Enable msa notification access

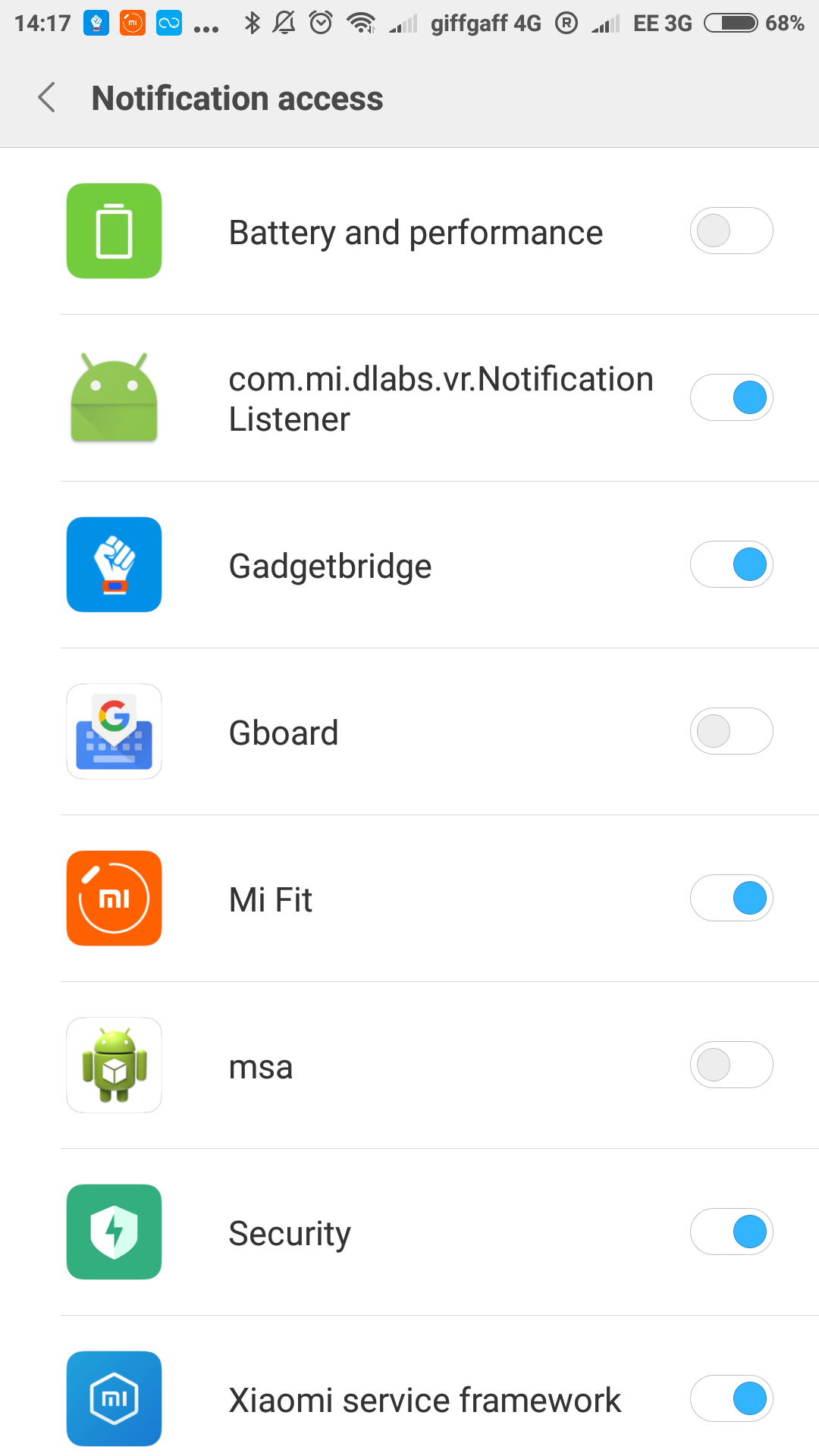click(731, 1065)
